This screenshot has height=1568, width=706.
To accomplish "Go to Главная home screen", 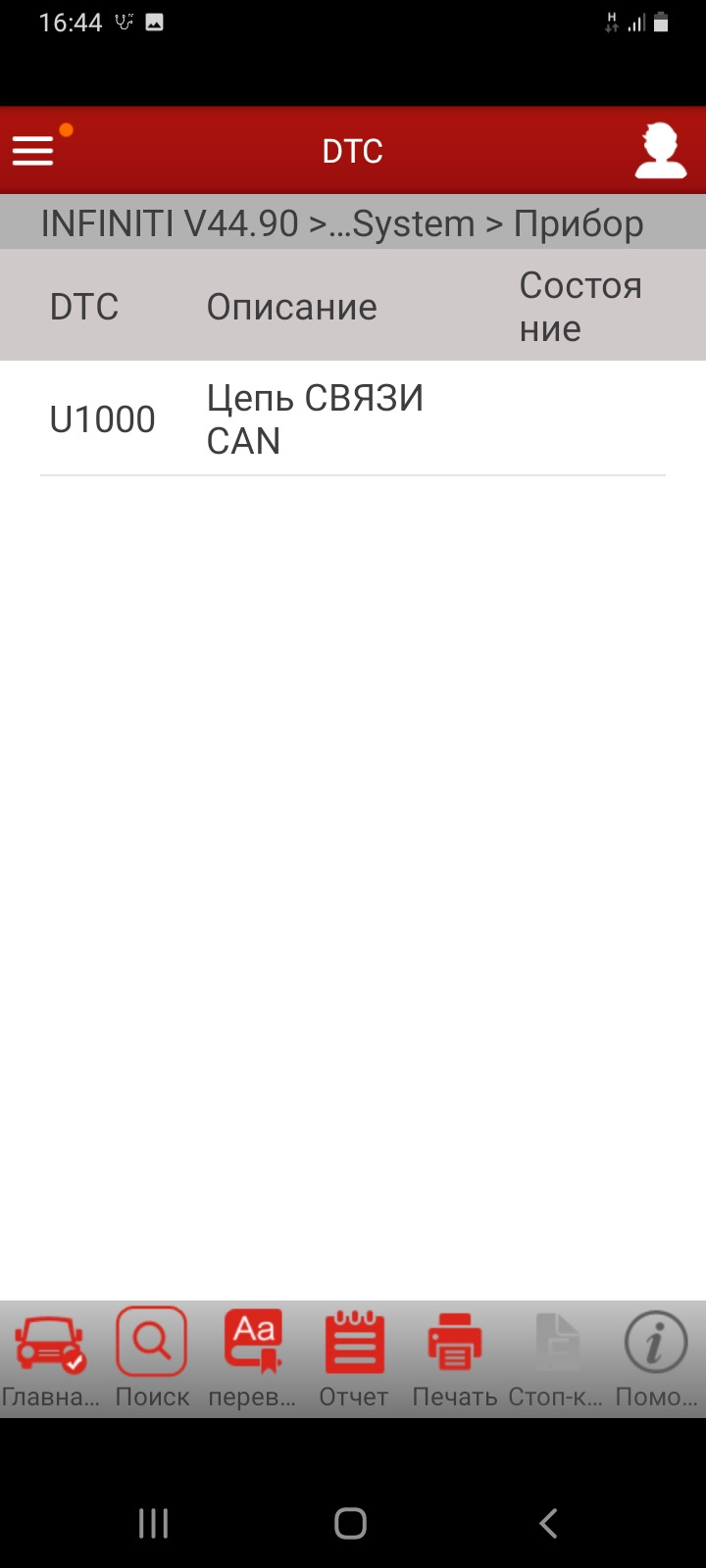I will tap(50, 1356).
